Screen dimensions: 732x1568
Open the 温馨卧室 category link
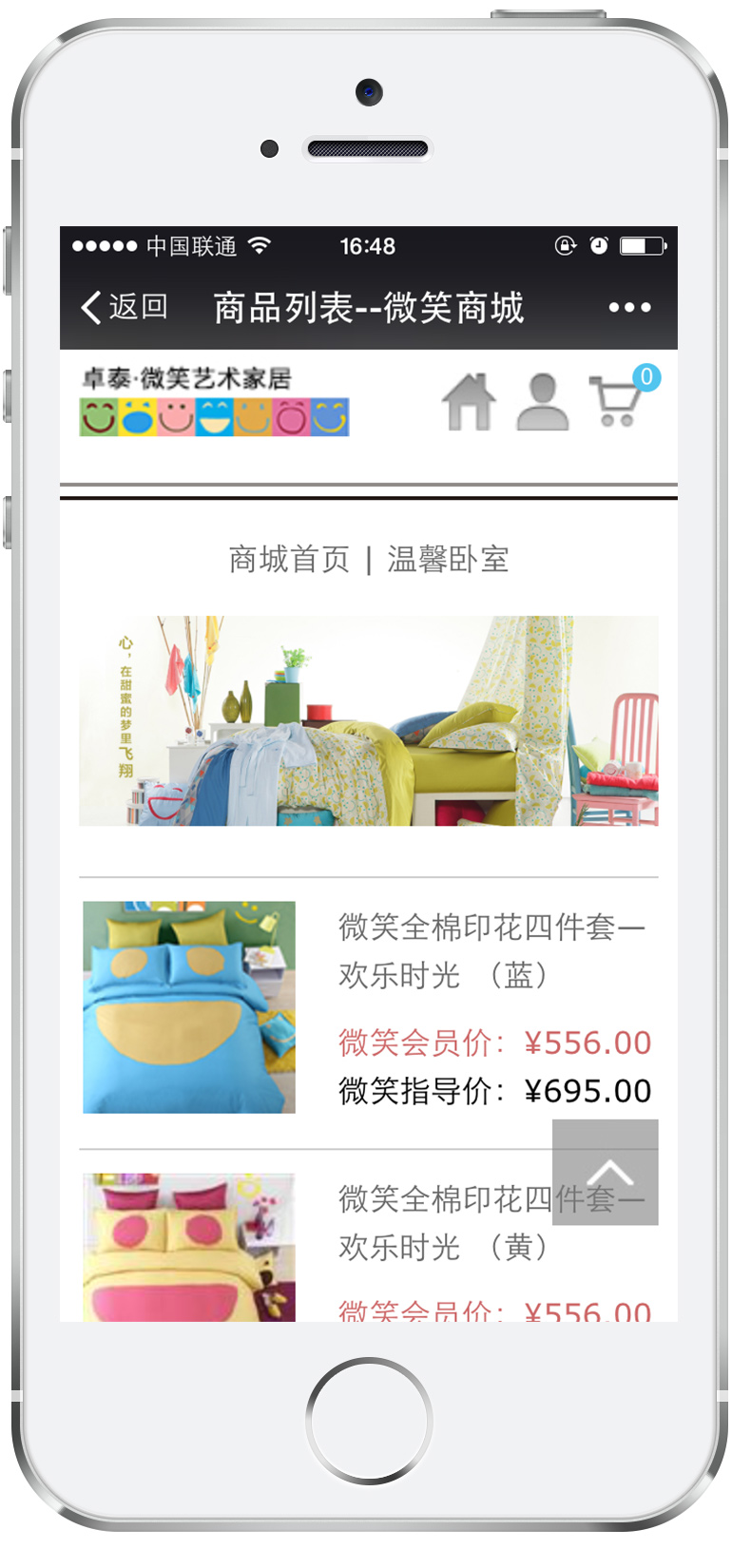[x=448, y=559]
